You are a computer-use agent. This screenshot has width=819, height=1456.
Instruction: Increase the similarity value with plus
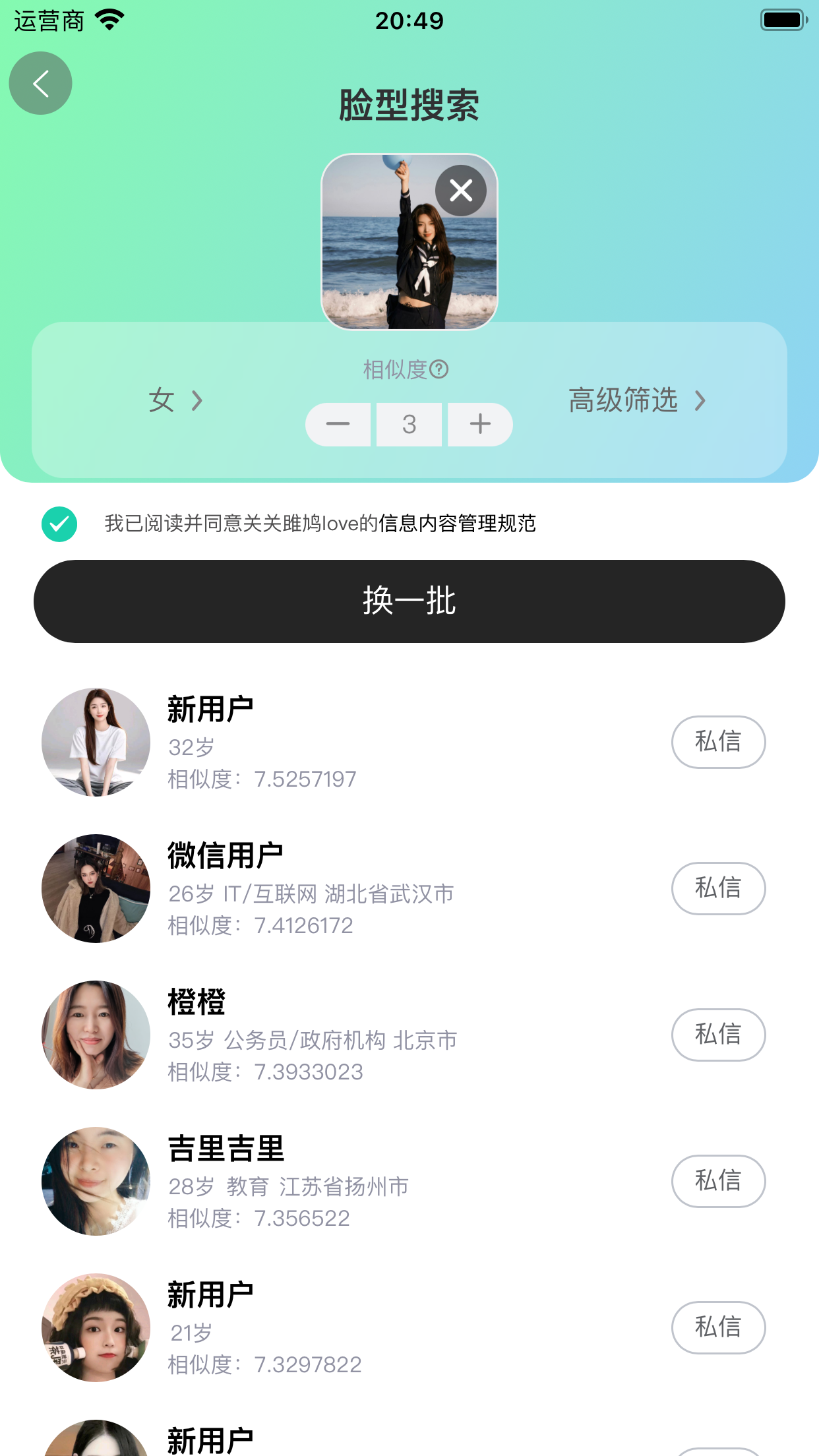[x=479, y=424]
